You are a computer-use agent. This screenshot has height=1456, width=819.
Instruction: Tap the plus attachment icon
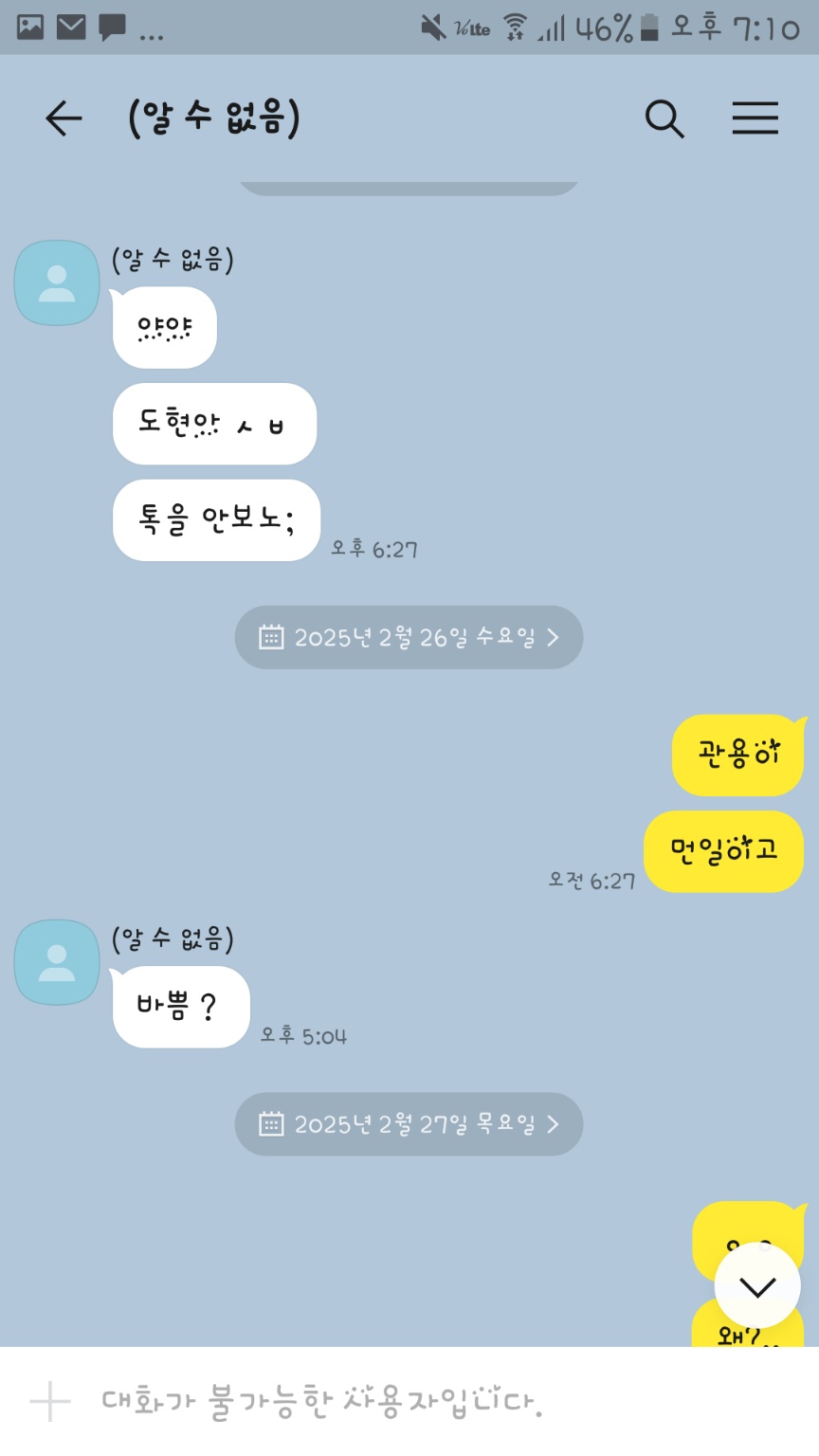(49, 1401)
